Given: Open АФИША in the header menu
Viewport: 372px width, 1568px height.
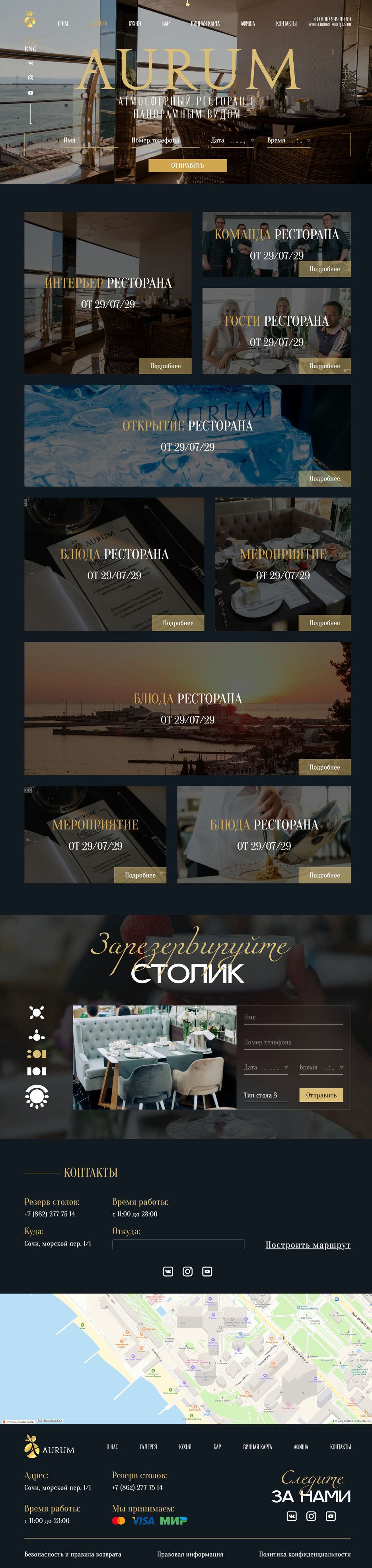Looking at the screenshot, I should (x=247, y=24).
